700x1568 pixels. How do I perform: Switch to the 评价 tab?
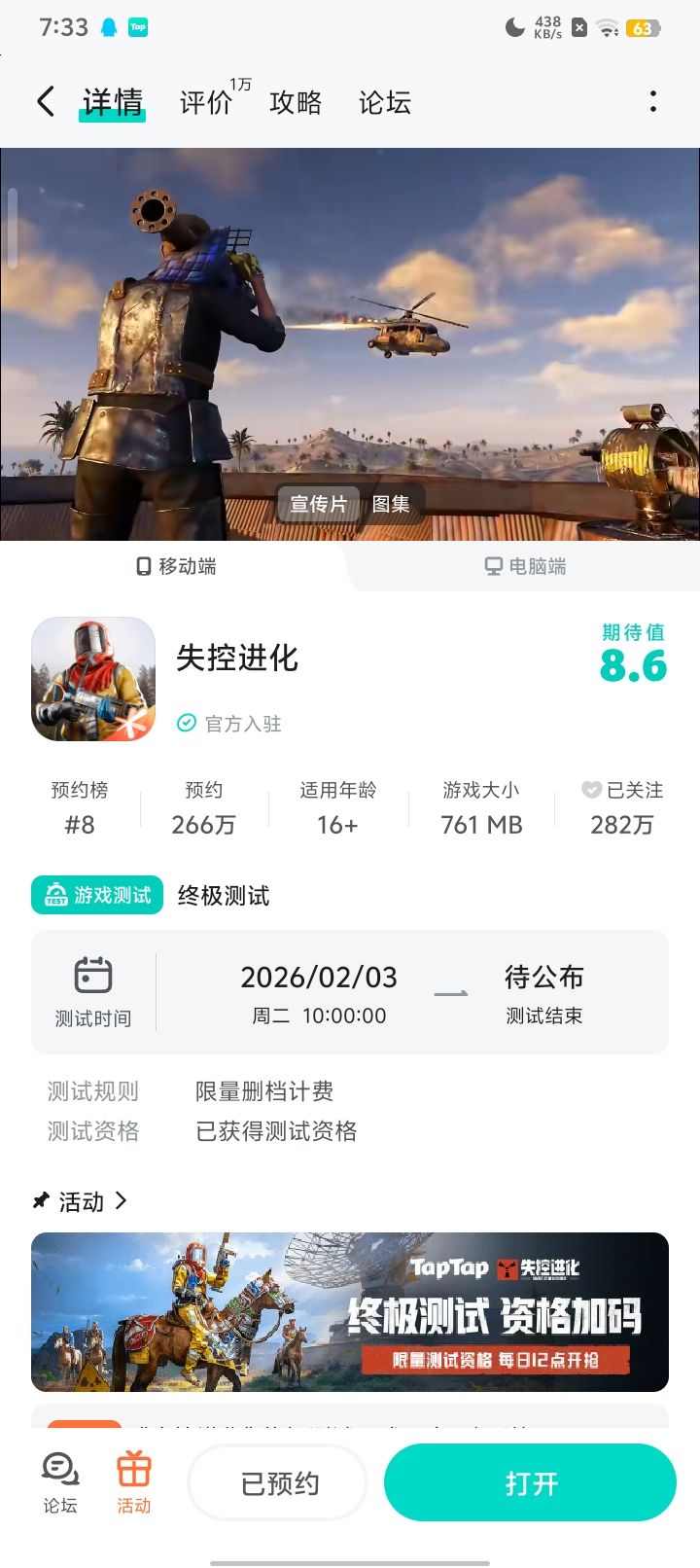(x=206, y=102)
